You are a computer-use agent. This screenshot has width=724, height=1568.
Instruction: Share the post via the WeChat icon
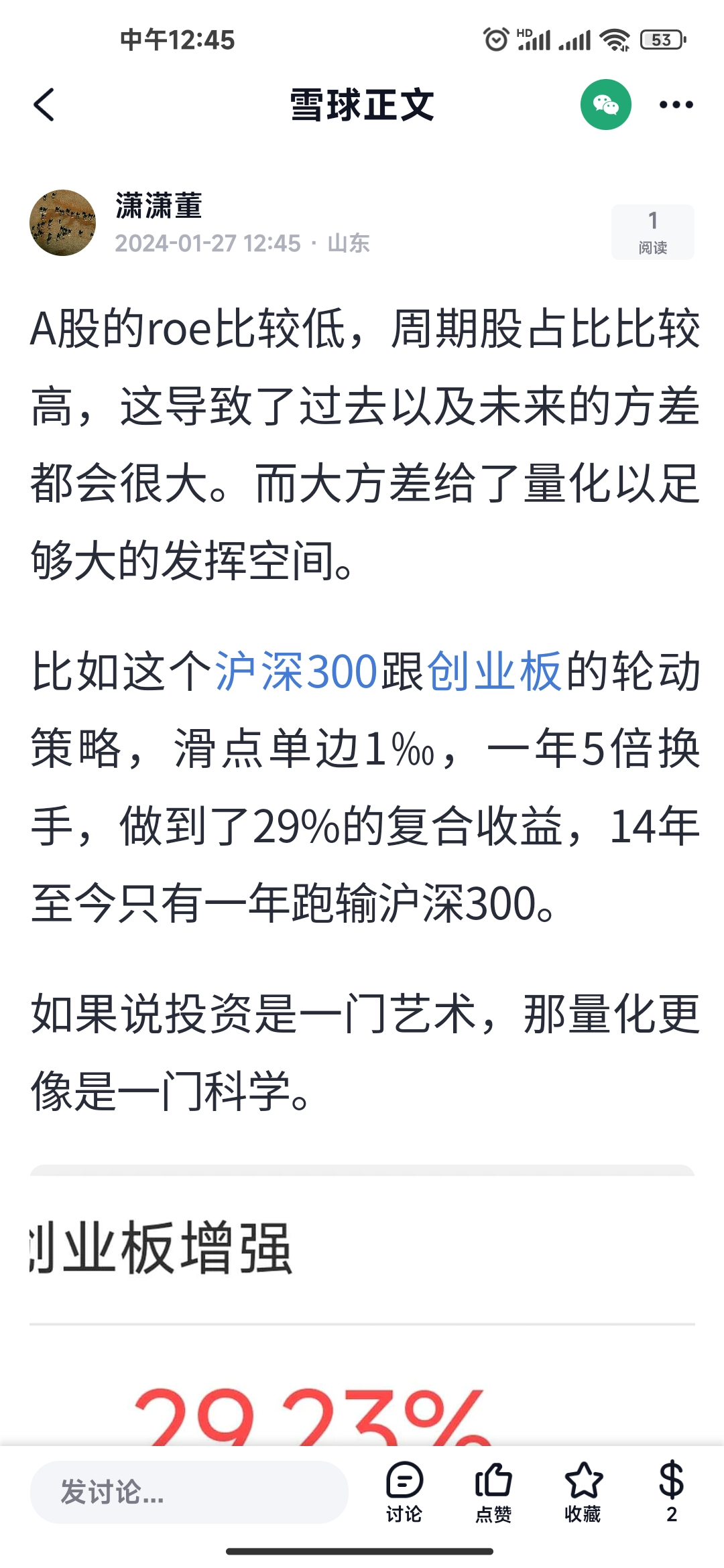pos(605,105)
